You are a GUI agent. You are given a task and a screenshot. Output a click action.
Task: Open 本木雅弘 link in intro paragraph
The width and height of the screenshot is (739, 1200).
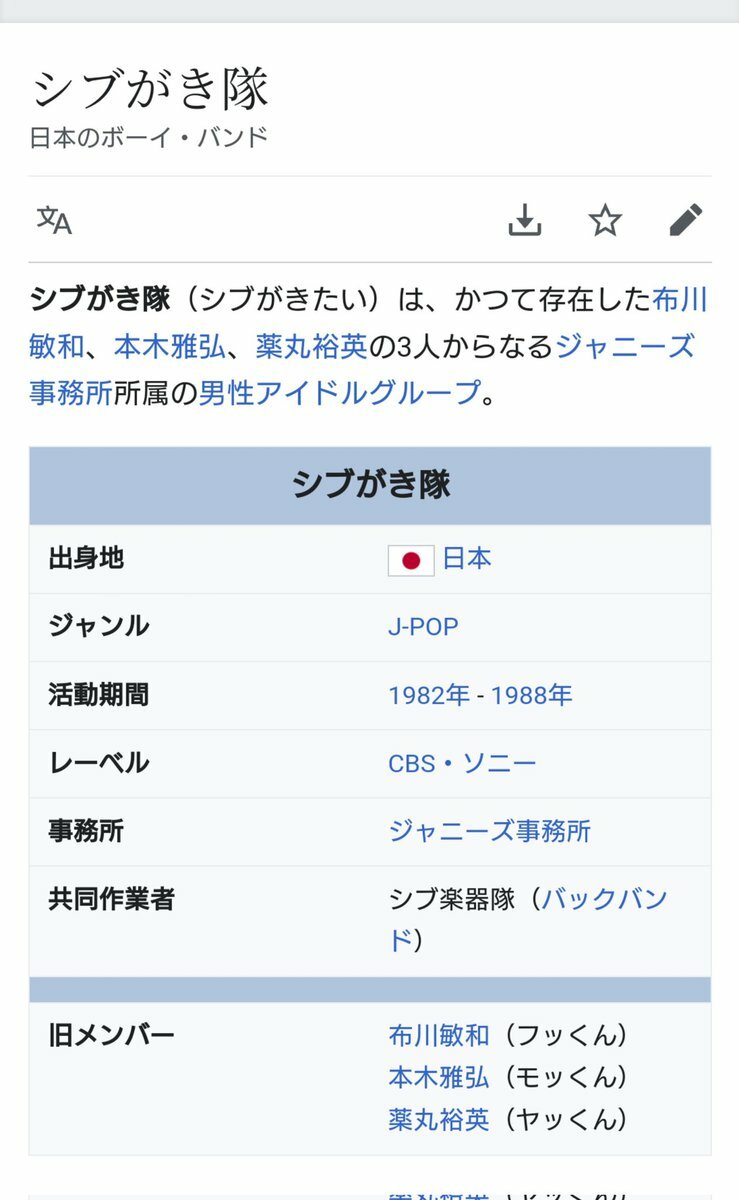(170, 346)
